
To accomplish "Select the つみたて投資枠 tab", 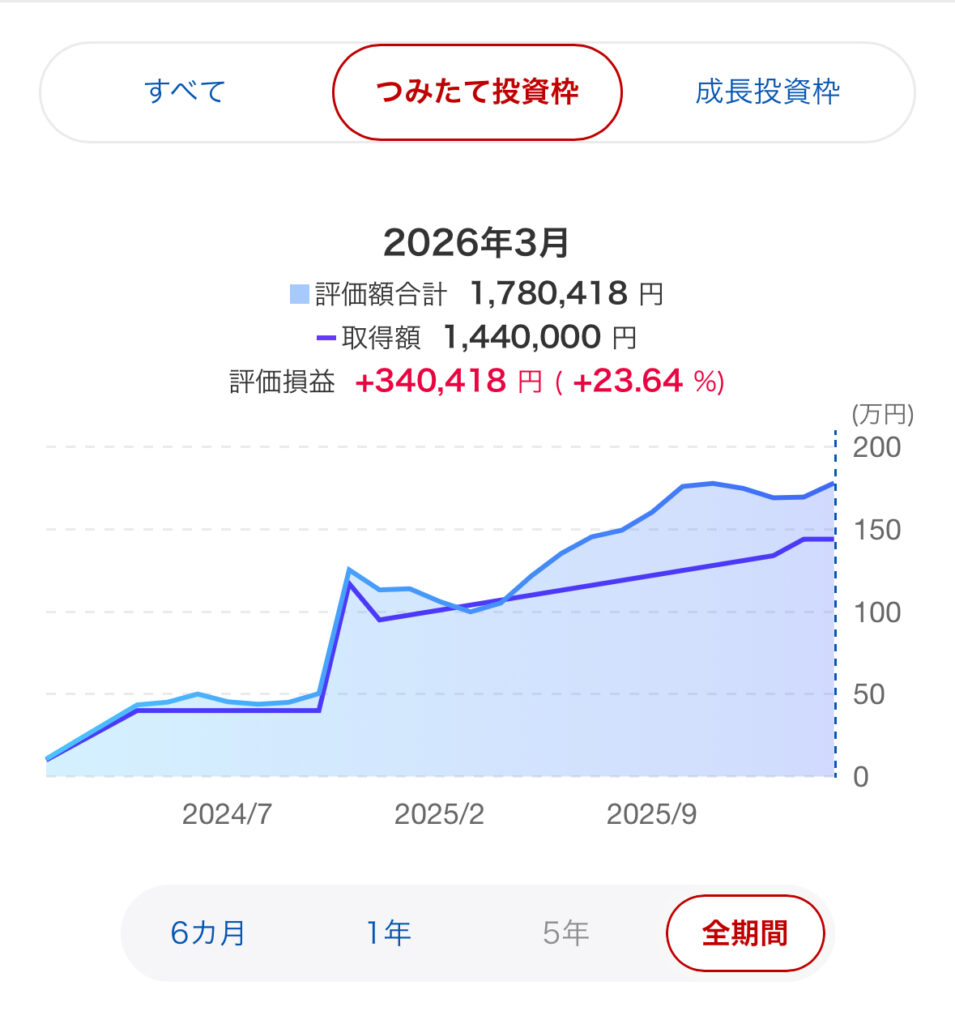I will [477, 92].
